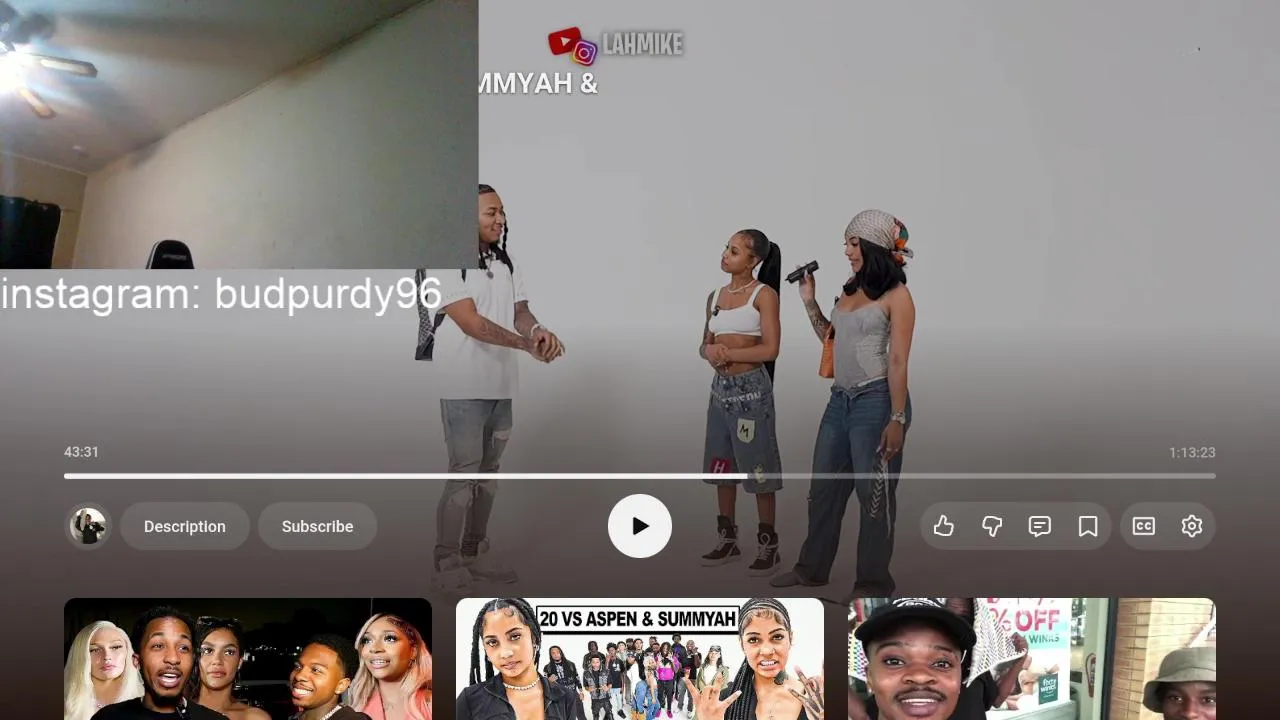Open the comments panel
Screen dimensions: 1280x720
[1040, 526]
